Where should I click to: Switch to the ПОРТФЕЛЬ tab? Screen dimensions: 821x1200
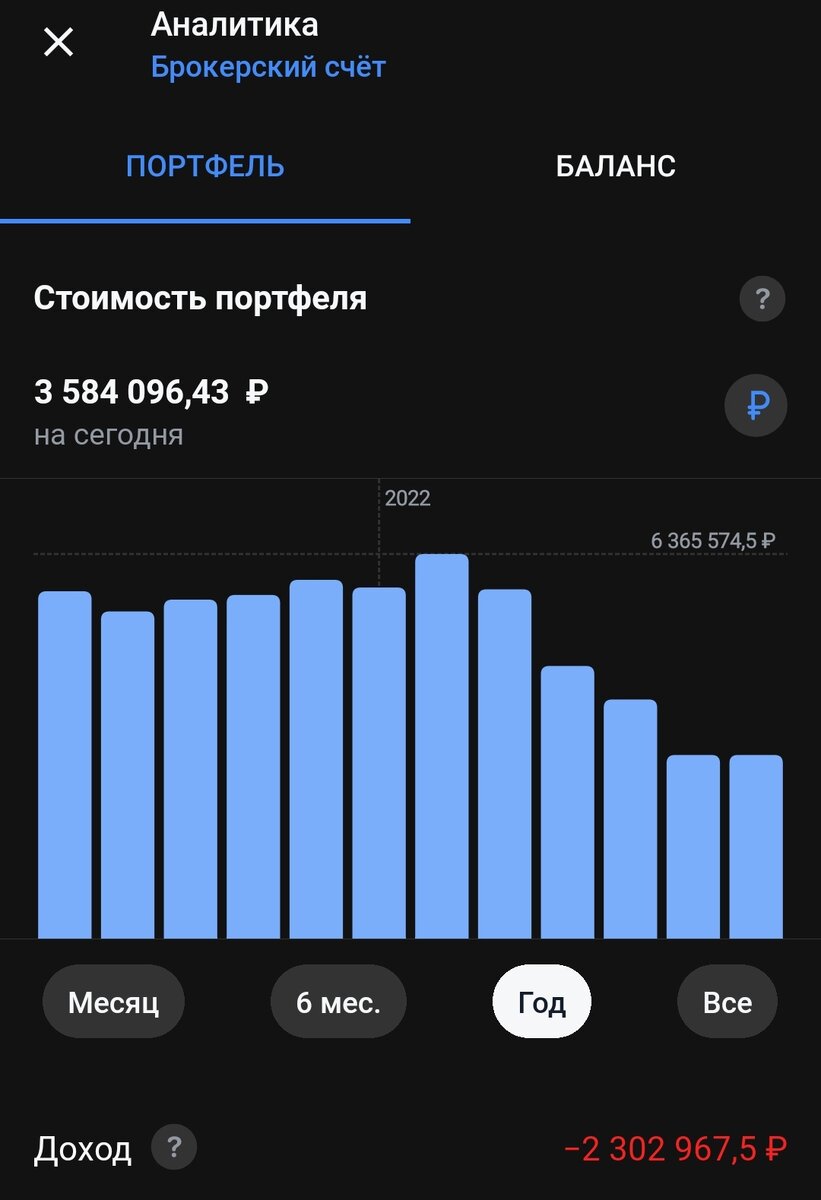pos(205,166)
